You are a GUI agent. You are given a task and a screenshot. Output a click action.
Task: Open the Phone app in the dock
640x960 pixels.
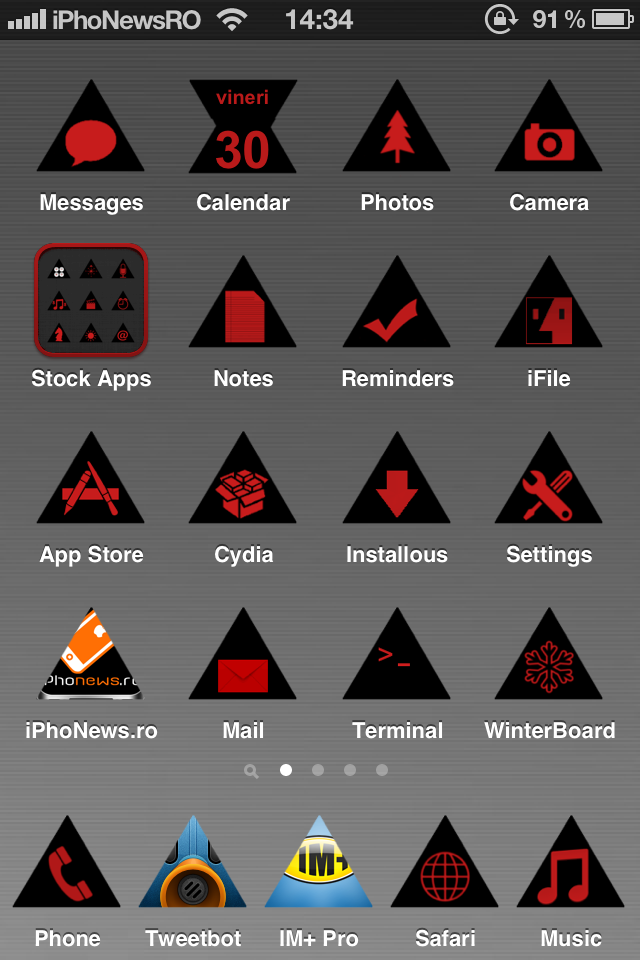click(67, 870)
